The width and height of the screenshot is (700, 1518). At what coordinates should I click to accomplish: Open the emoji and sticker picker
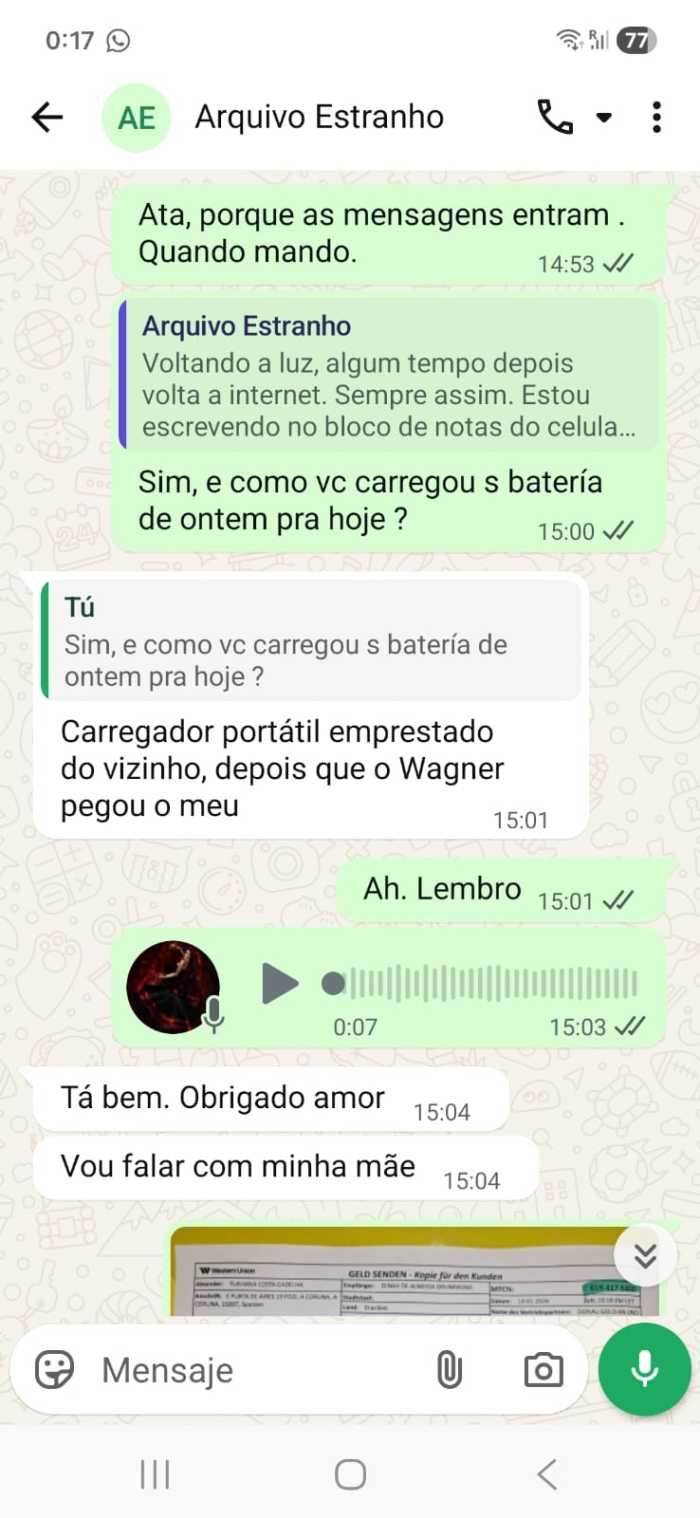(55, 1370)
